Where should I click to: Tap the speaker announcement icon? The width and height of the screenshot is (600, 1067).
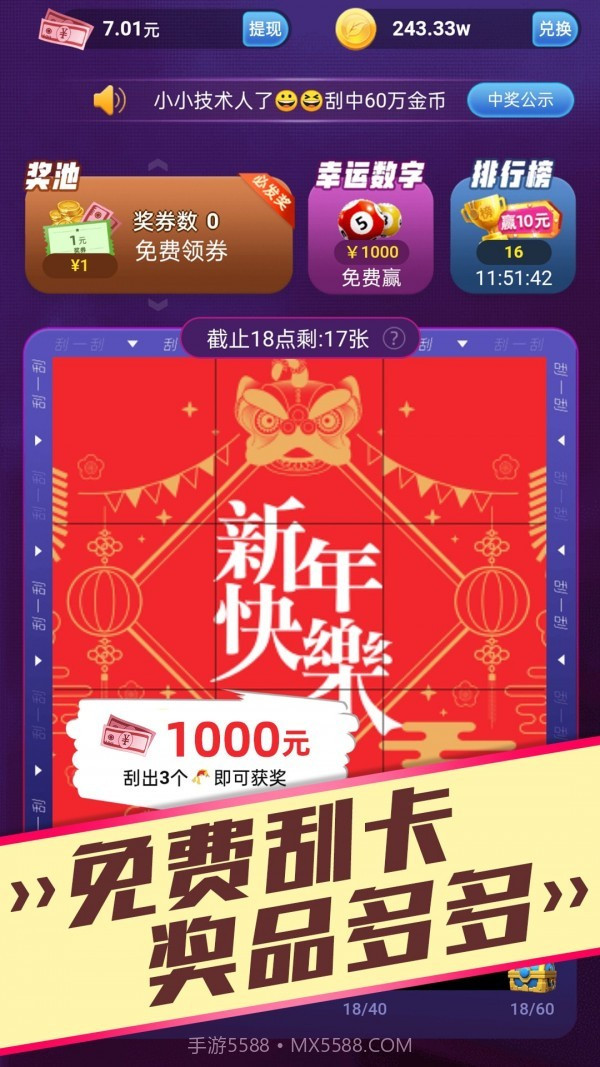[109, 100]
